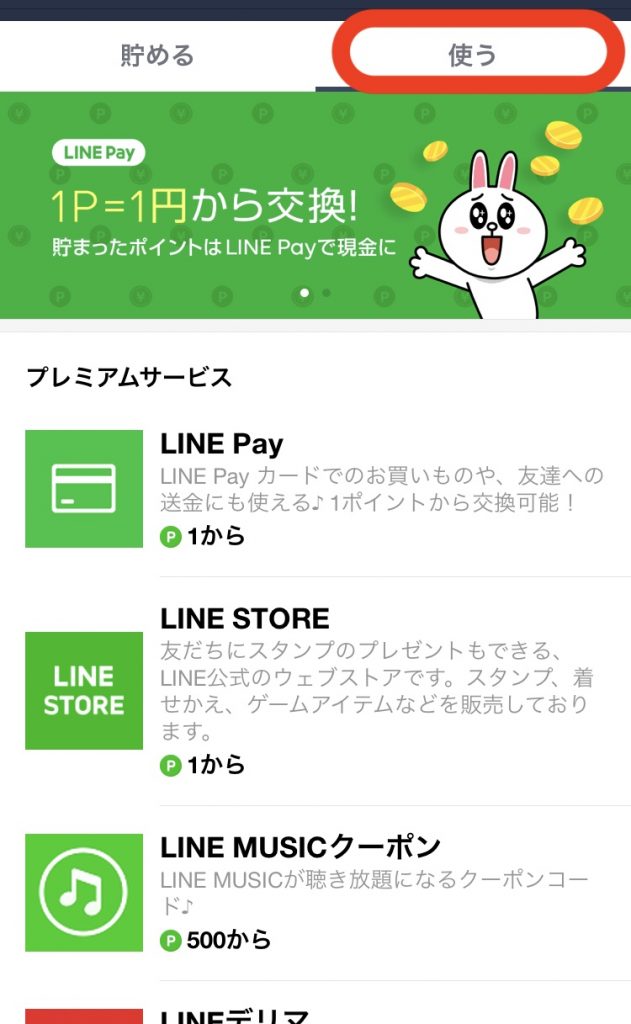Select the 使う tab
Screen dimensions: 631x1024
pyautogui.click(x=473, y=55)
